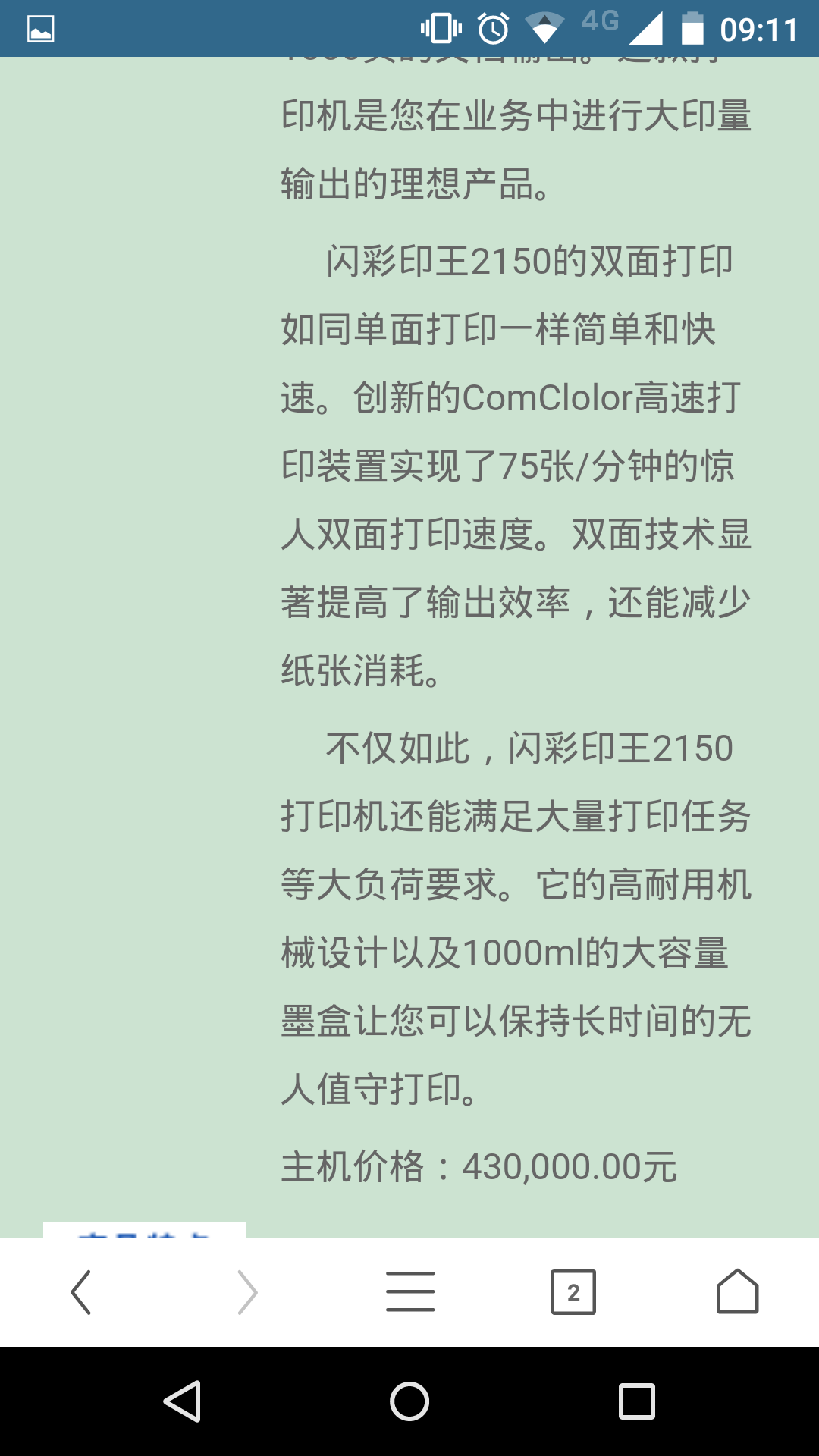The image size is (819, 1456).
Task: Open the browser menu with three lines
Action: (x=410, y=1292)
